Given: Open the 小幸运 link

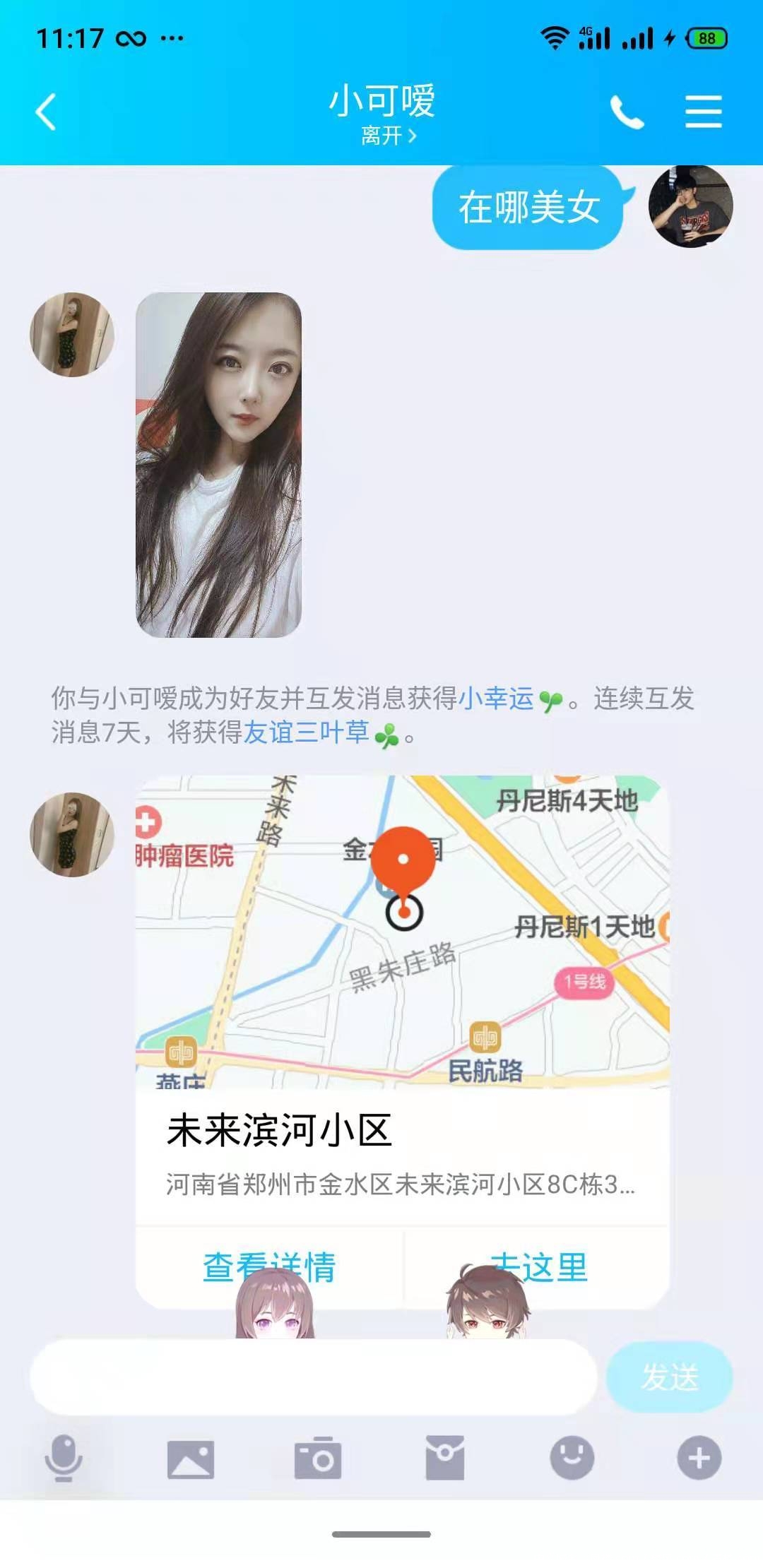Looking at the screenshot, I should pyautogui.click(x=496, y=698).
